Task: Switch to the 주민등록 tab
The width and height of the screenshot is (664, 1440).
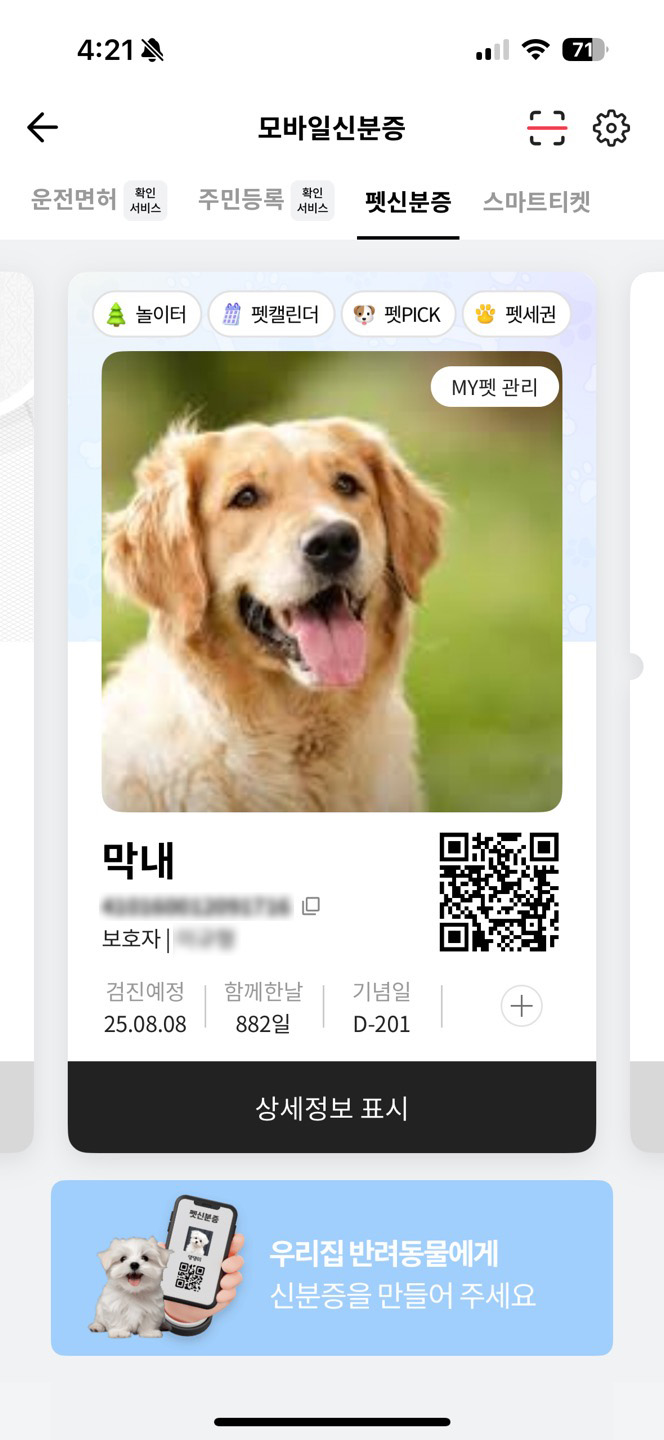Action: pyautogui.click(x=241, y=201)
